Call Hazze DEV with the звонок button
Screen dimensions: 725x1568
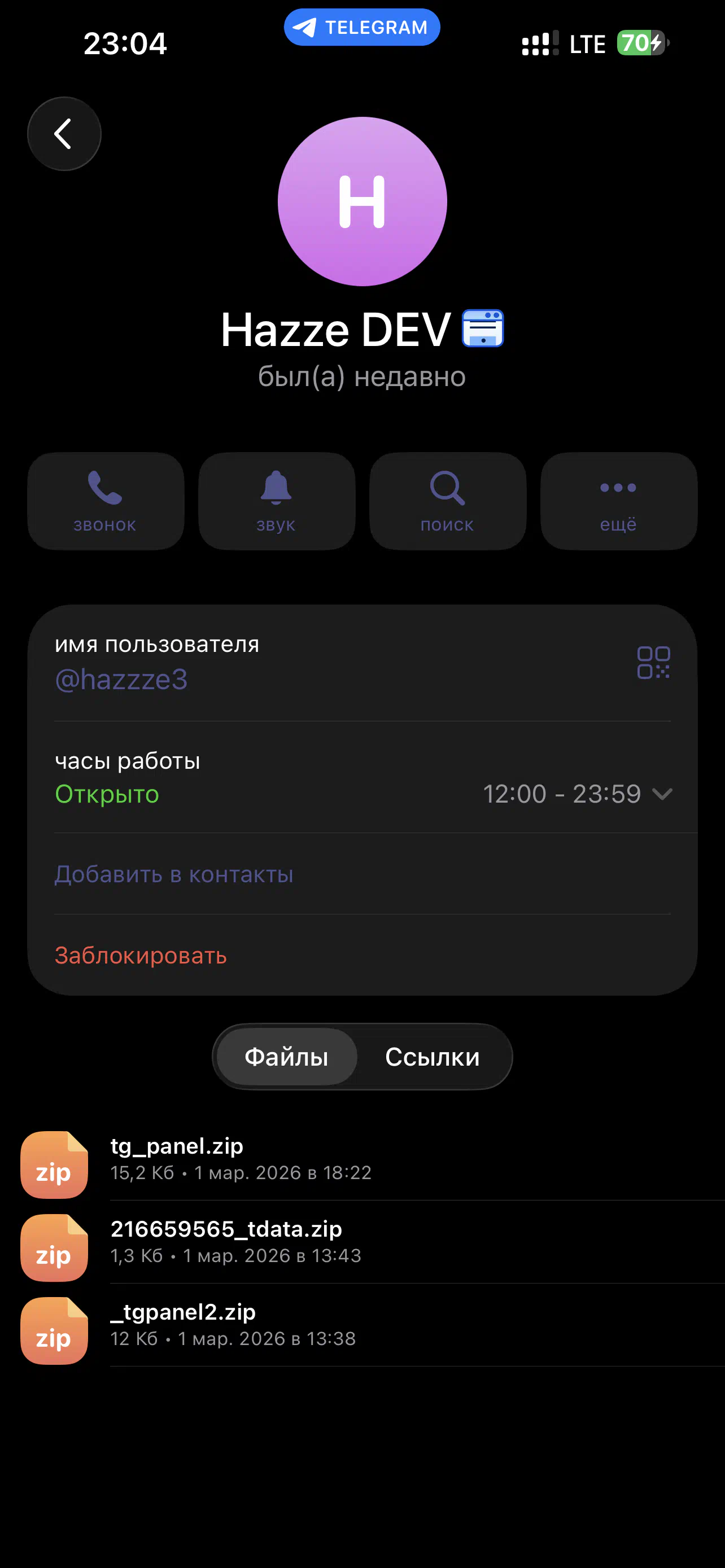106,500
